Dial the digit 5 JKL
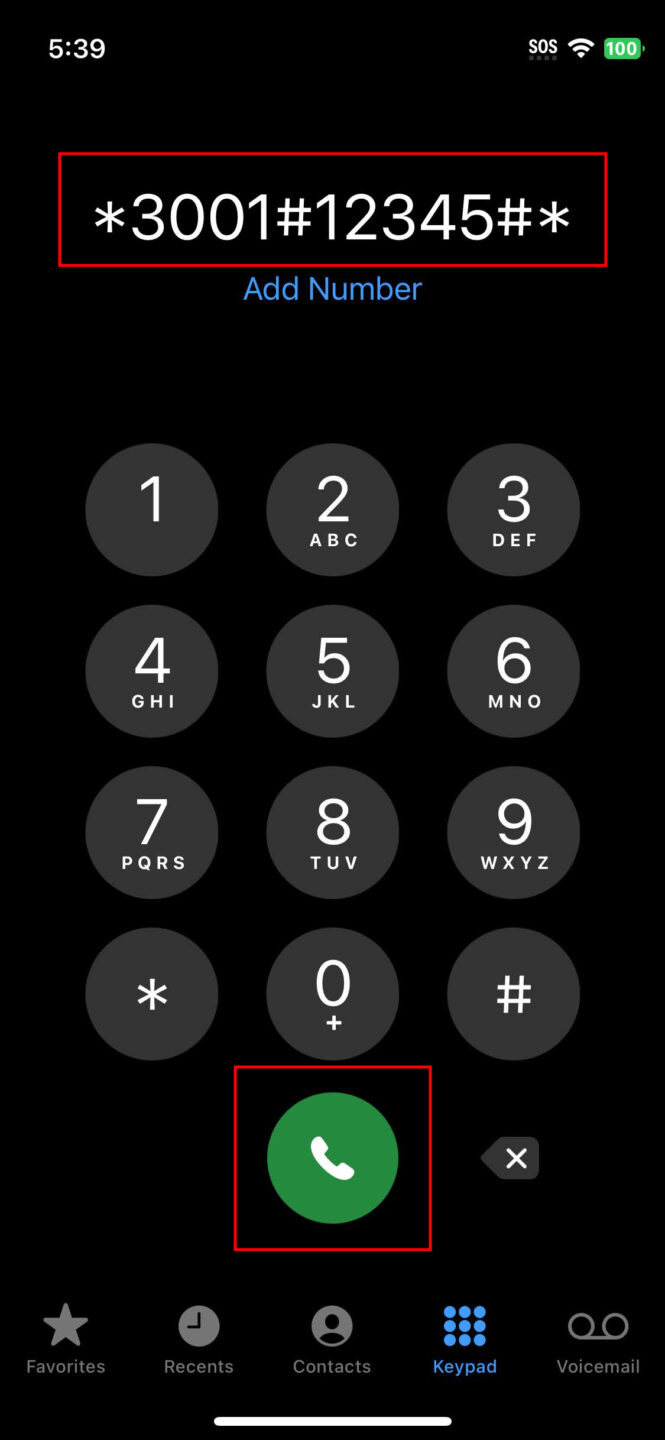Viewport: 665px width, 1440px height. pyautogui.click(x=332, y=671)
